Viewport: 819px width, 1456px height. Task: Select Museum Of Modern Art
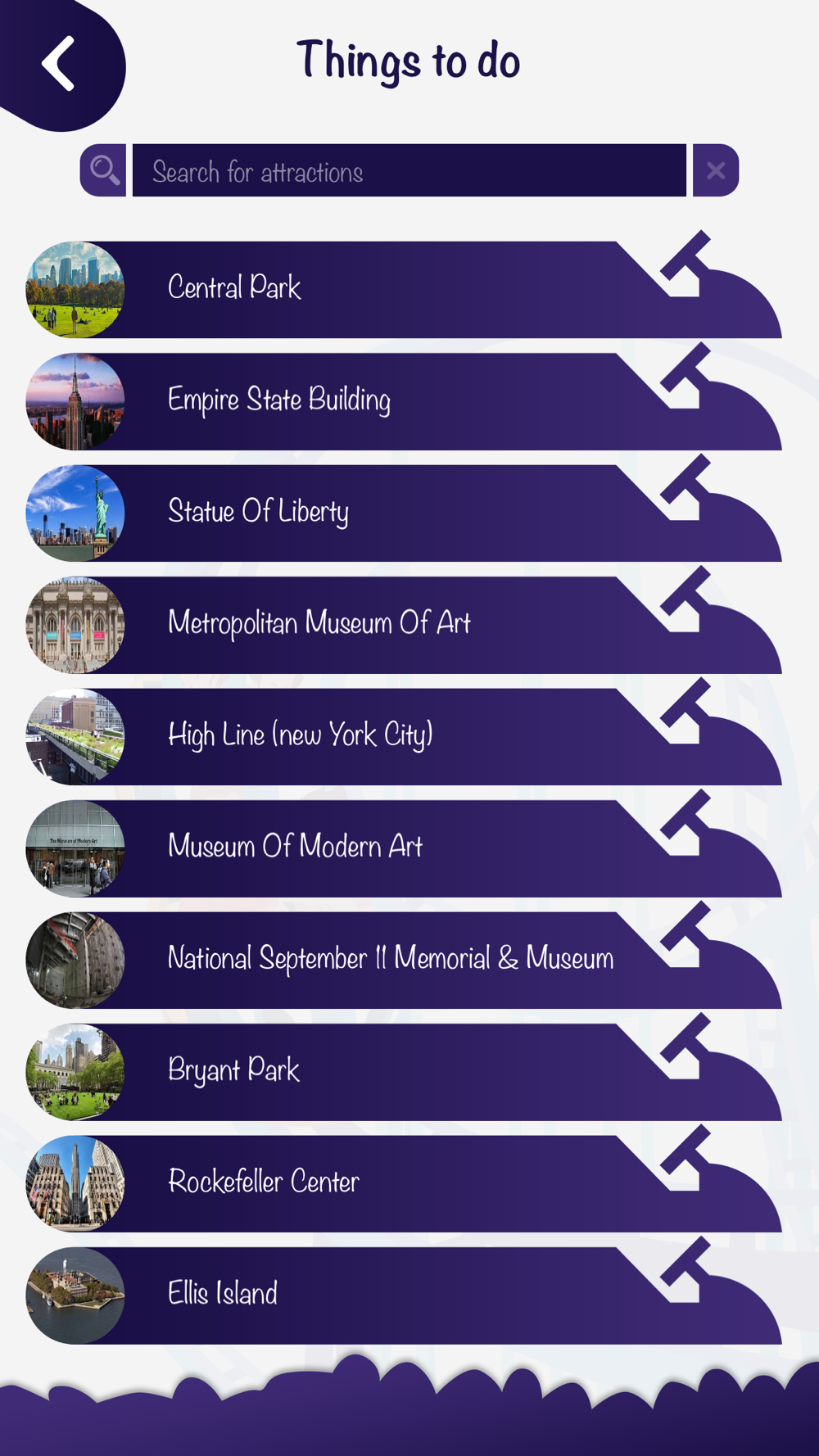coord(404,848)
